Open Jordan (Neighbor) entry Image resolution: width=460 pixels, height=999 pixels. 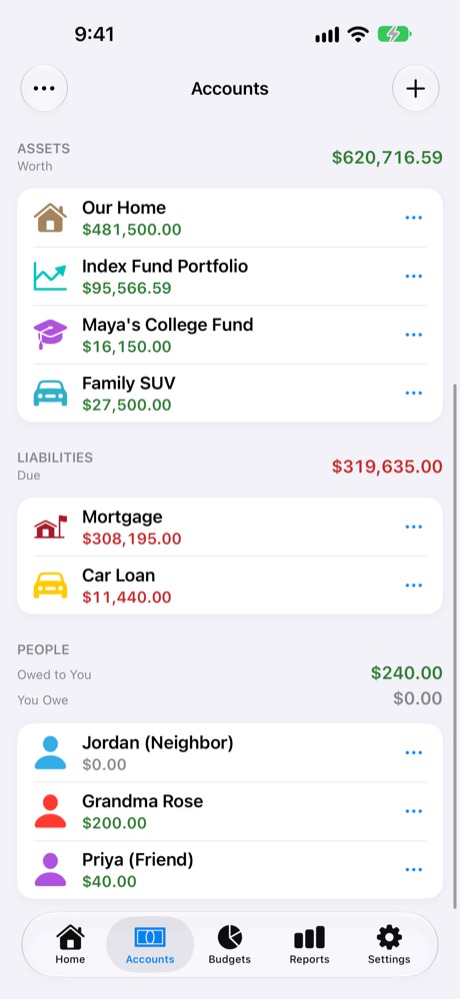230,753
